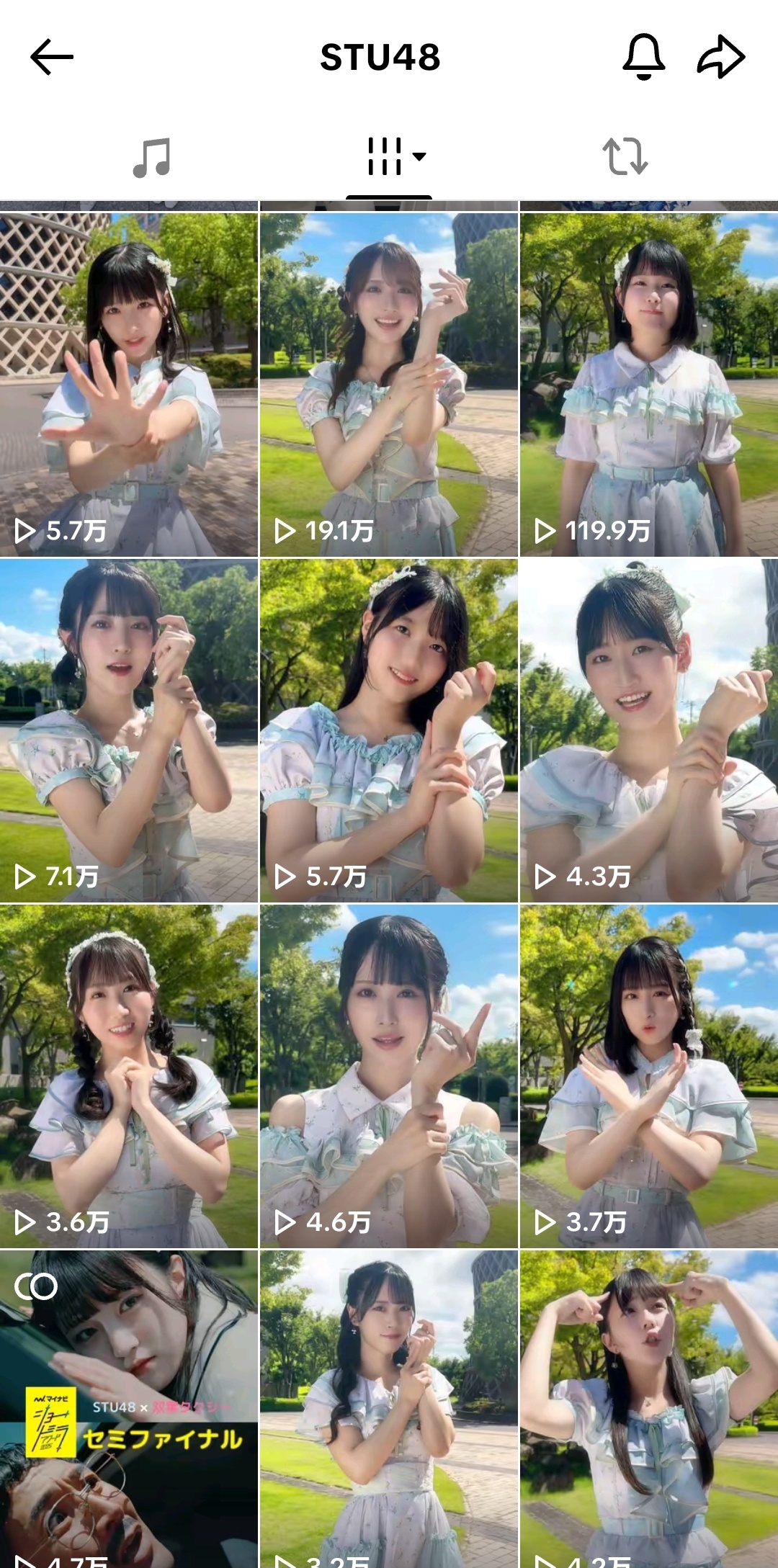Open the video with 3.7万 views
778x1568 pixels.
click(x=648, y=1076)
